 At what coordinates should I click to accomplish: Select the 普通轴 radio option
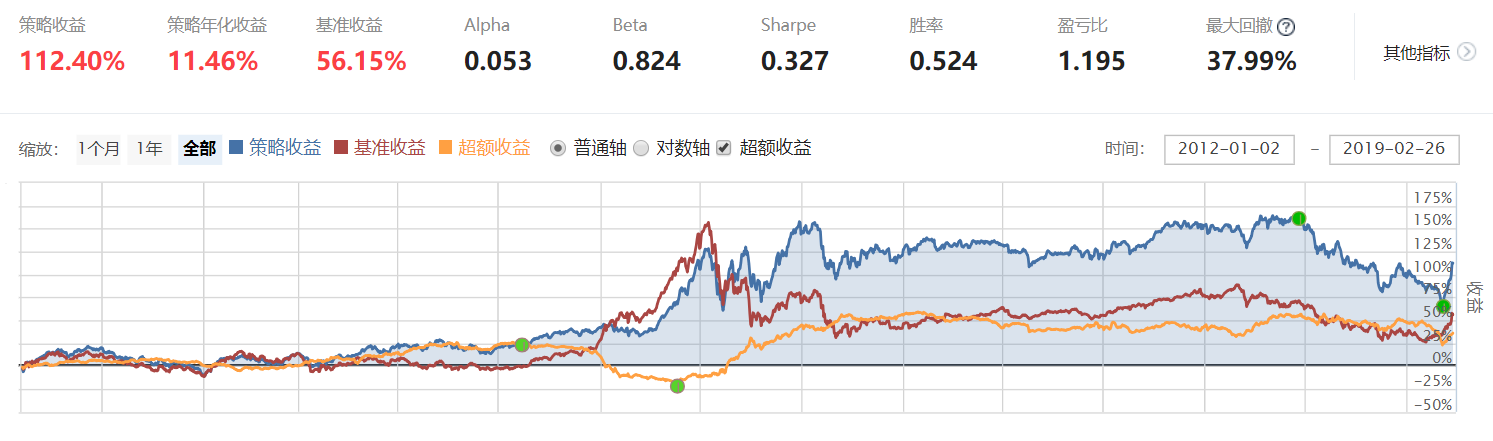pyautogui.click(x=559, y=149)
